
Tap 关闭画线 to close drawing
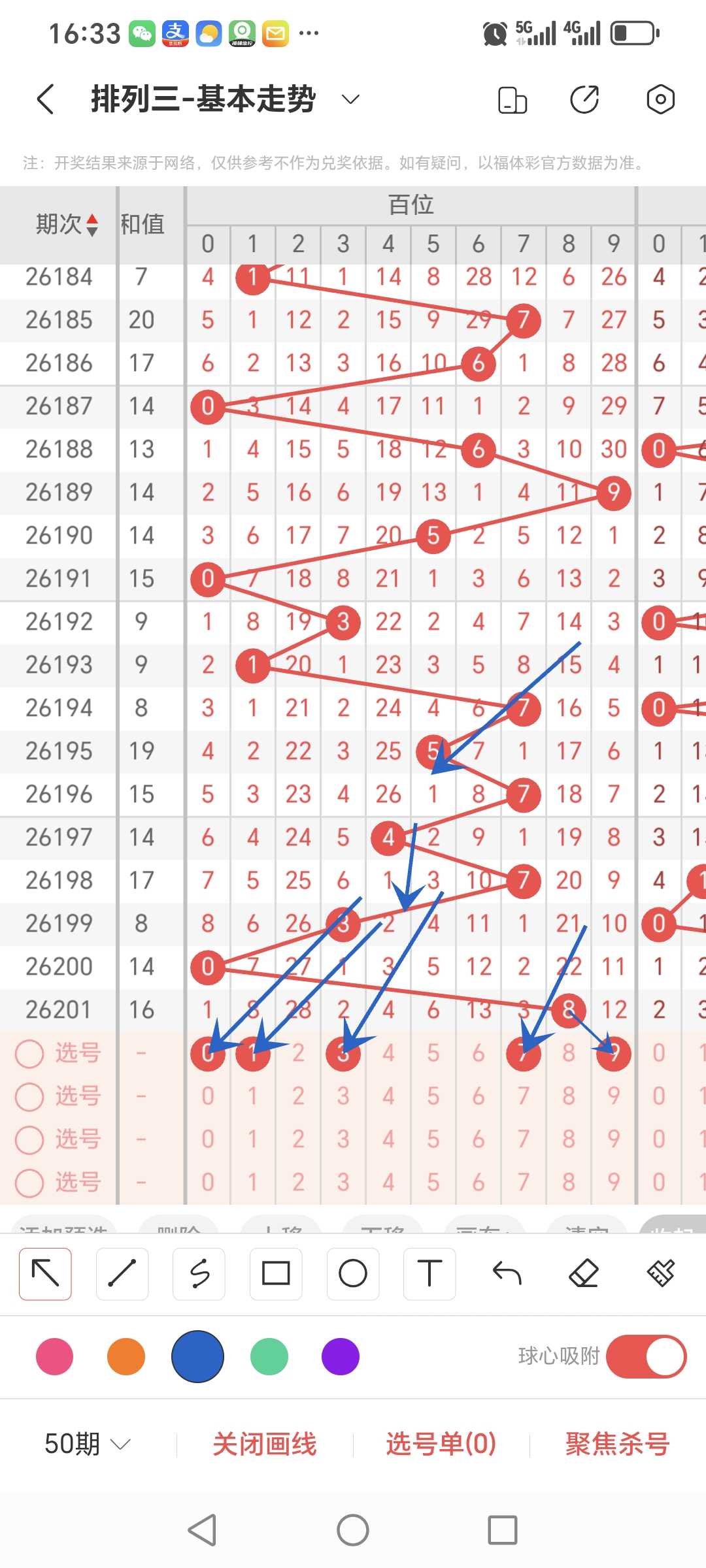point(265,1444)
